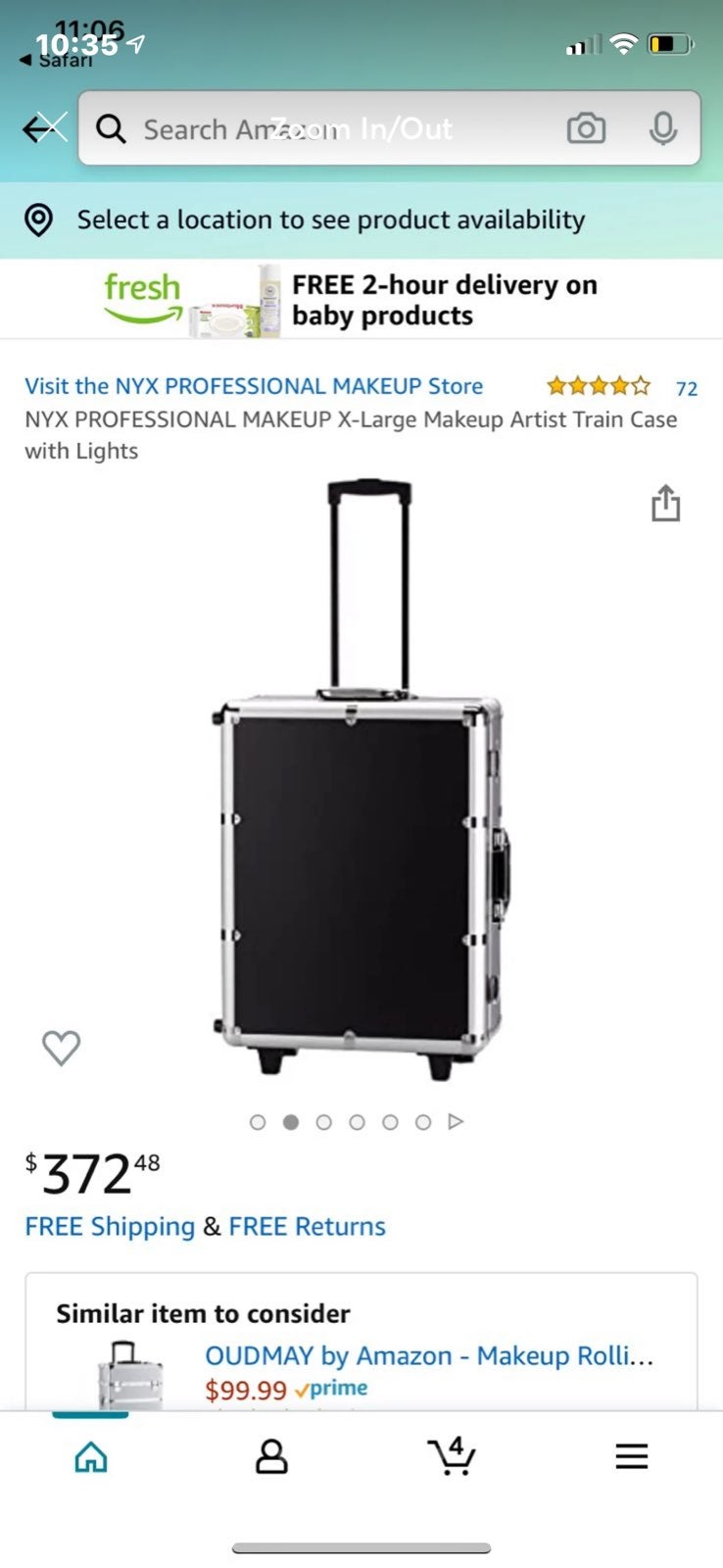Open the hamburger menu tab
723x1568 pixels.
[632, 1456]
